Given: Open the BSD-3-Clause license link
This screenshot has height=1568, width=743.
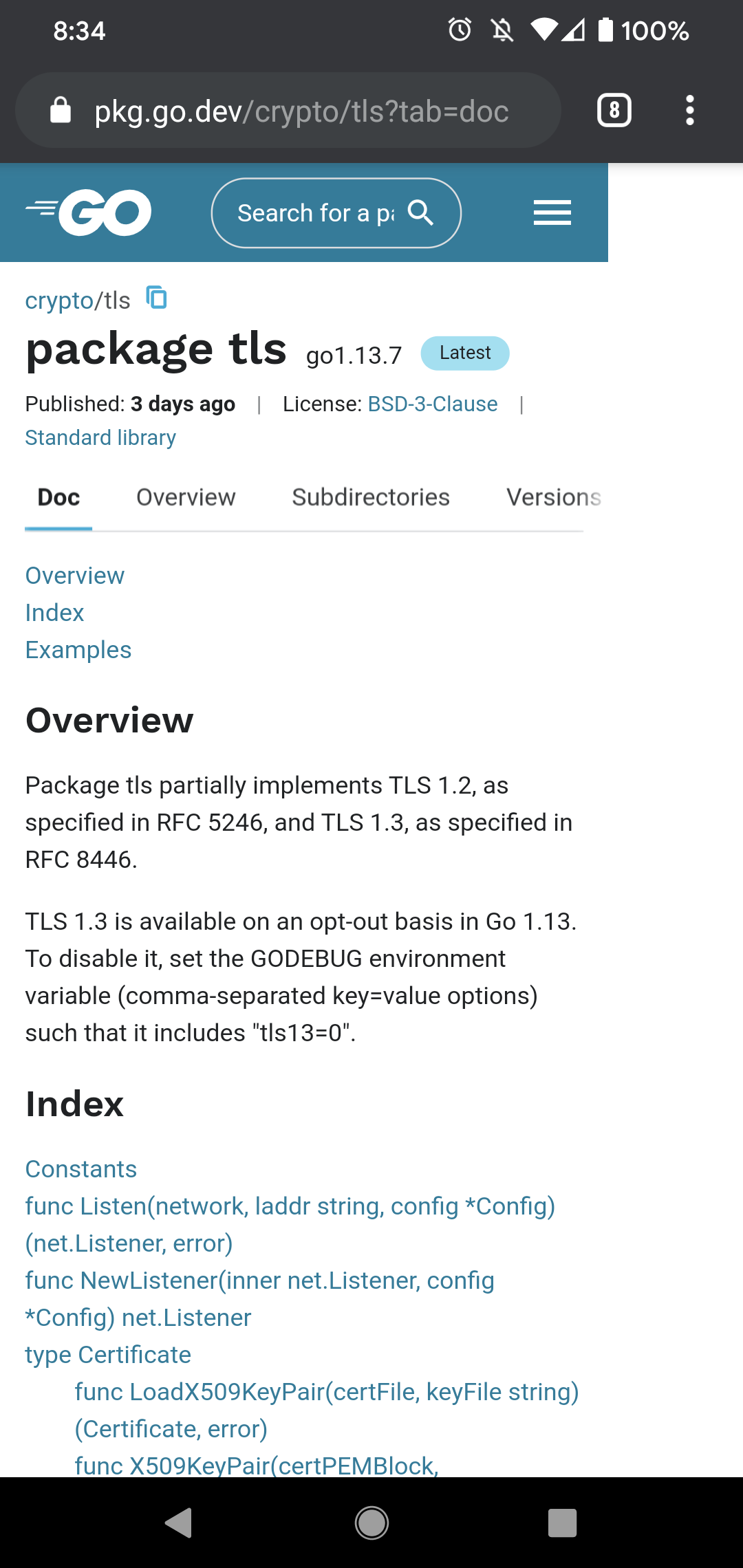Looking at the screenshot, I should click(x=433, y=404).
